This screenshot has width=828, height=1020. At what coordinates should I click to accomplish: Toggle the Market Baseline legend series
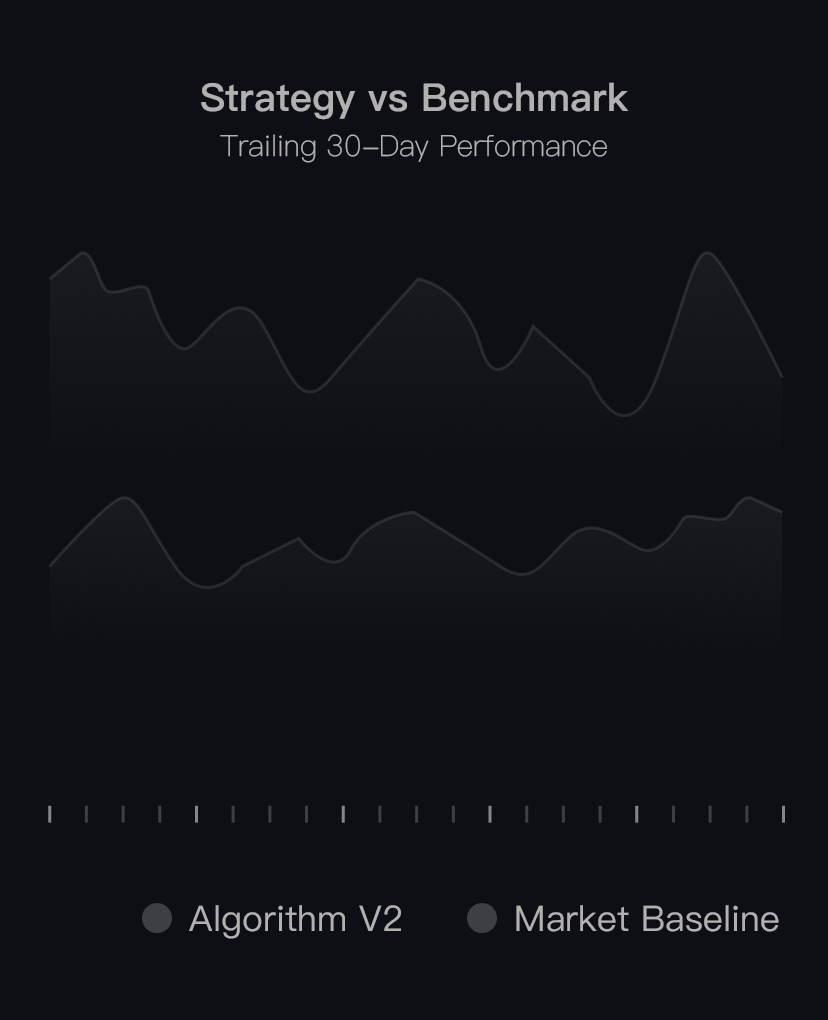(623, 919)
